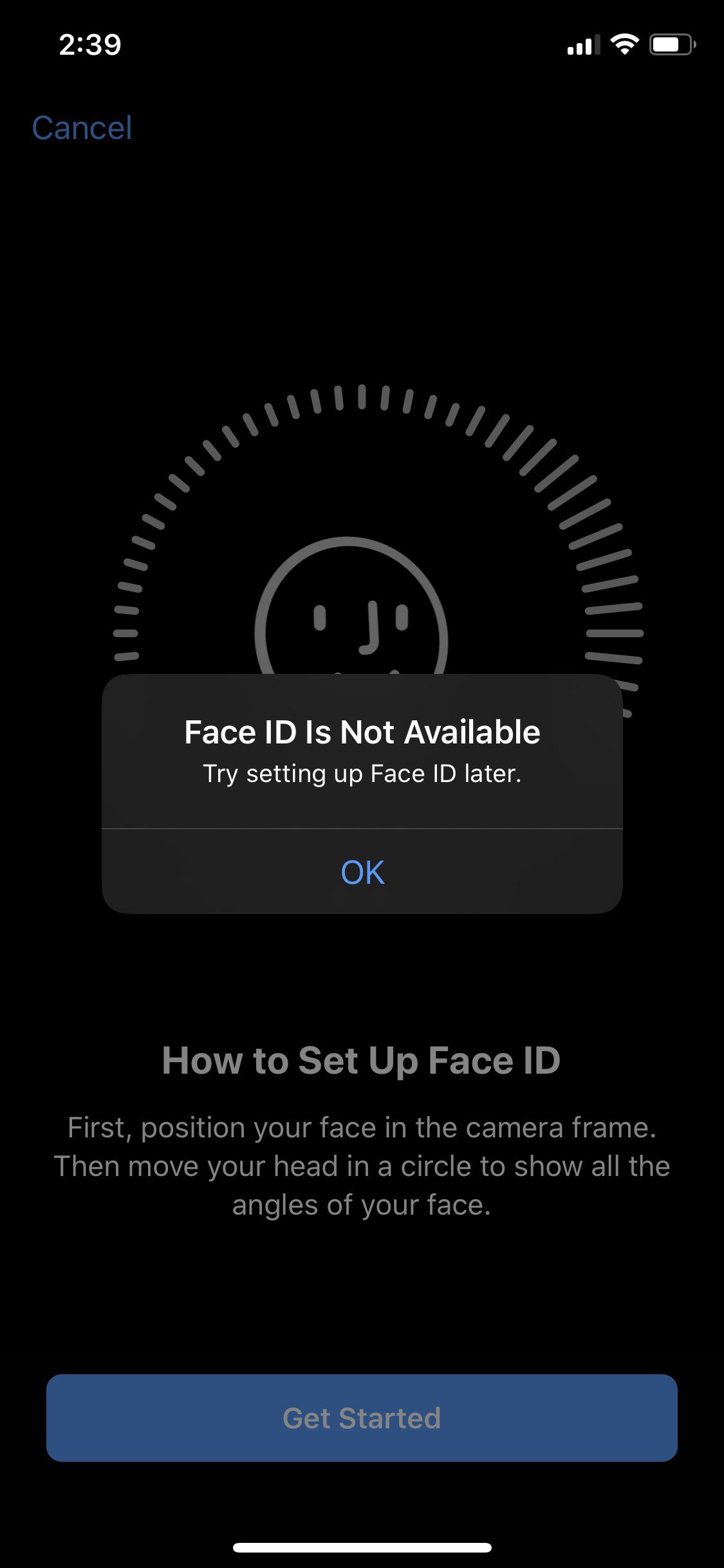Image resolution: width=724 pixels, height=1568 pixels.
Task: Tap the message about setting up Face ID later
Action: coord(362,774)
